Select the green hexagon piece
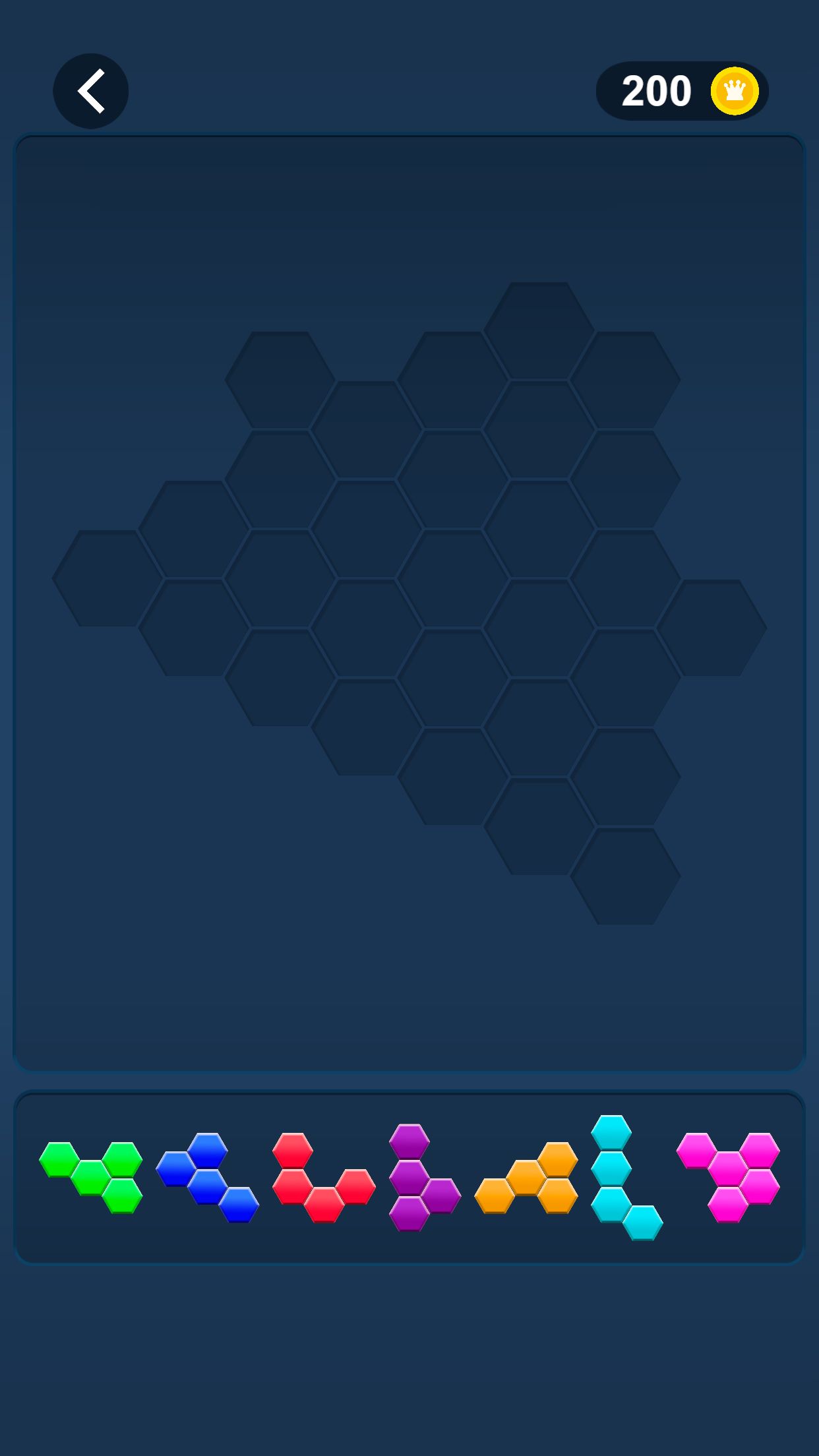 tap(91, 1178)
